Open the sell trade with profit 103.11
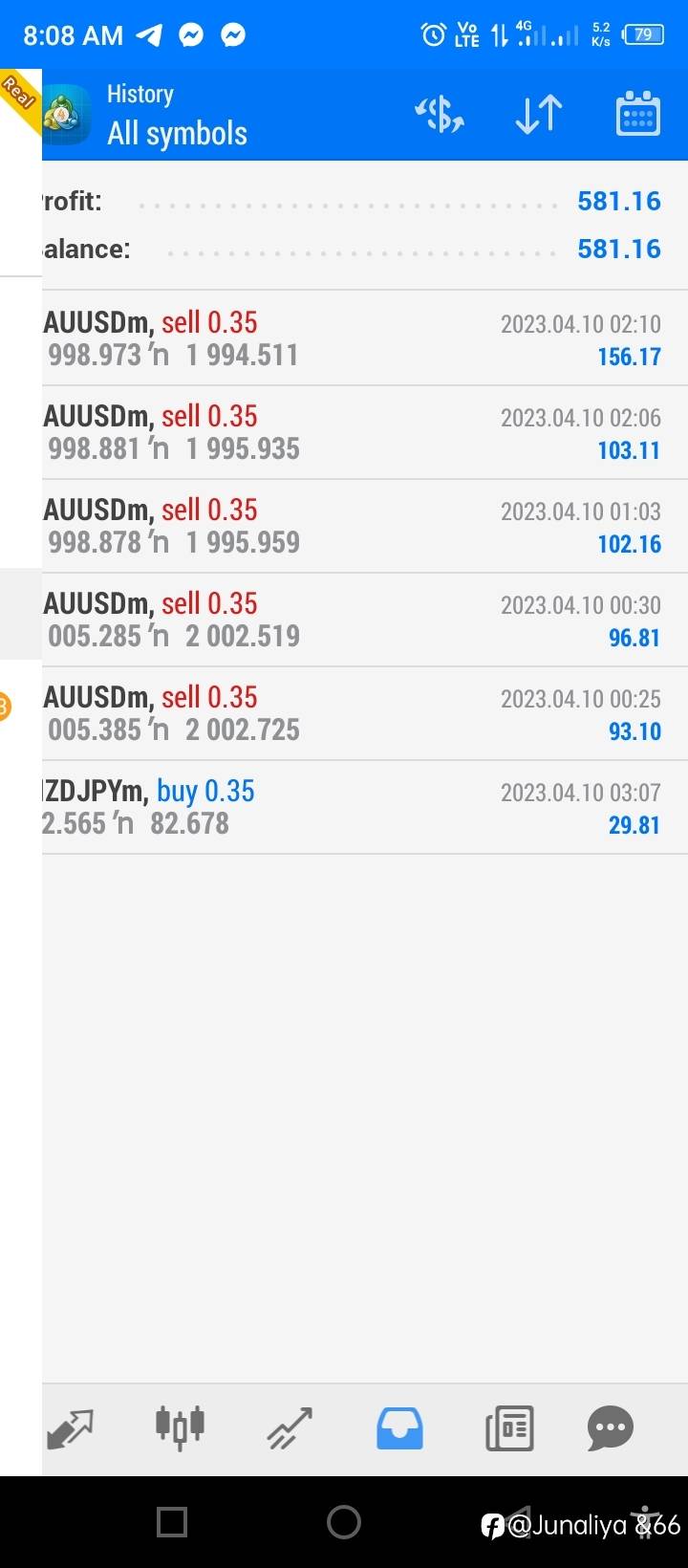Viewport: 688px width, 1568px height. (365, 432)
